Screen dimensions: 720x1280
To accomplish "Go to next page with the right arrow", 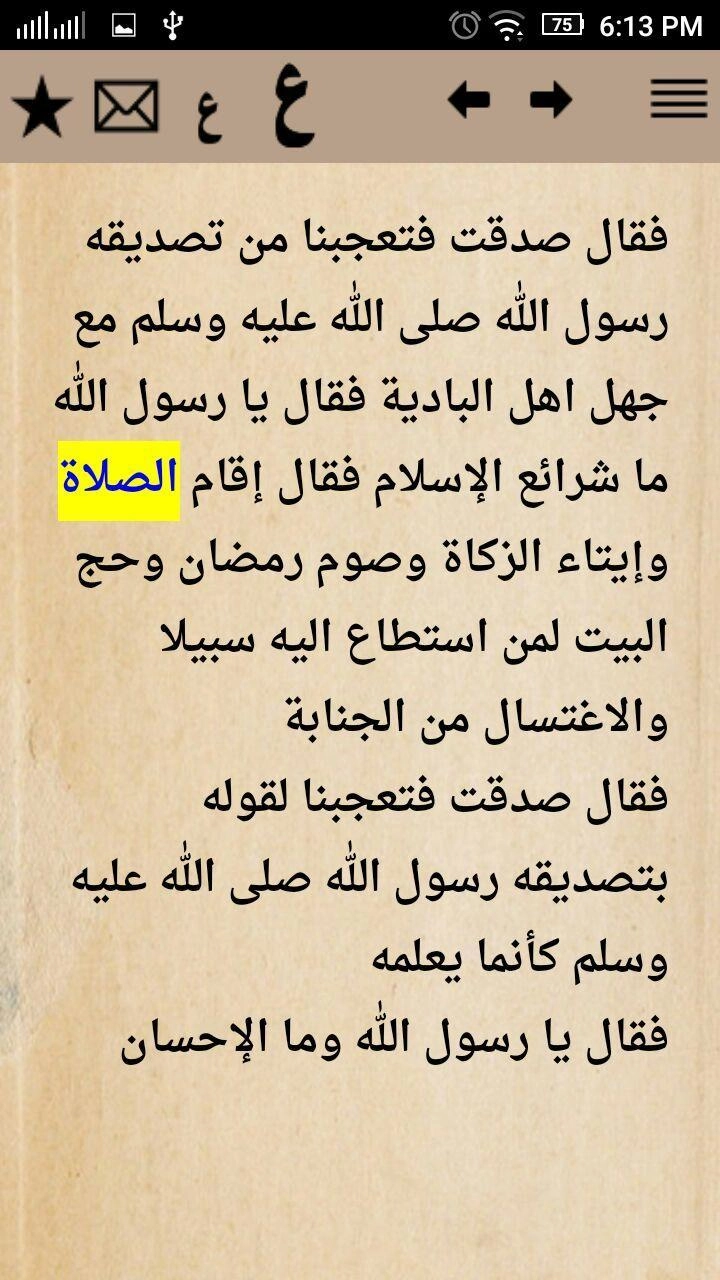I will click(551, 100).
